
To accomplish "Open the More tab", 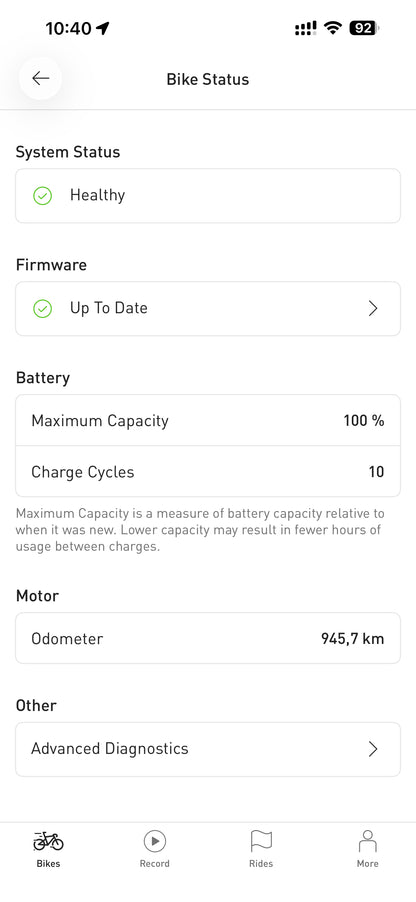I will coord(367,849).
